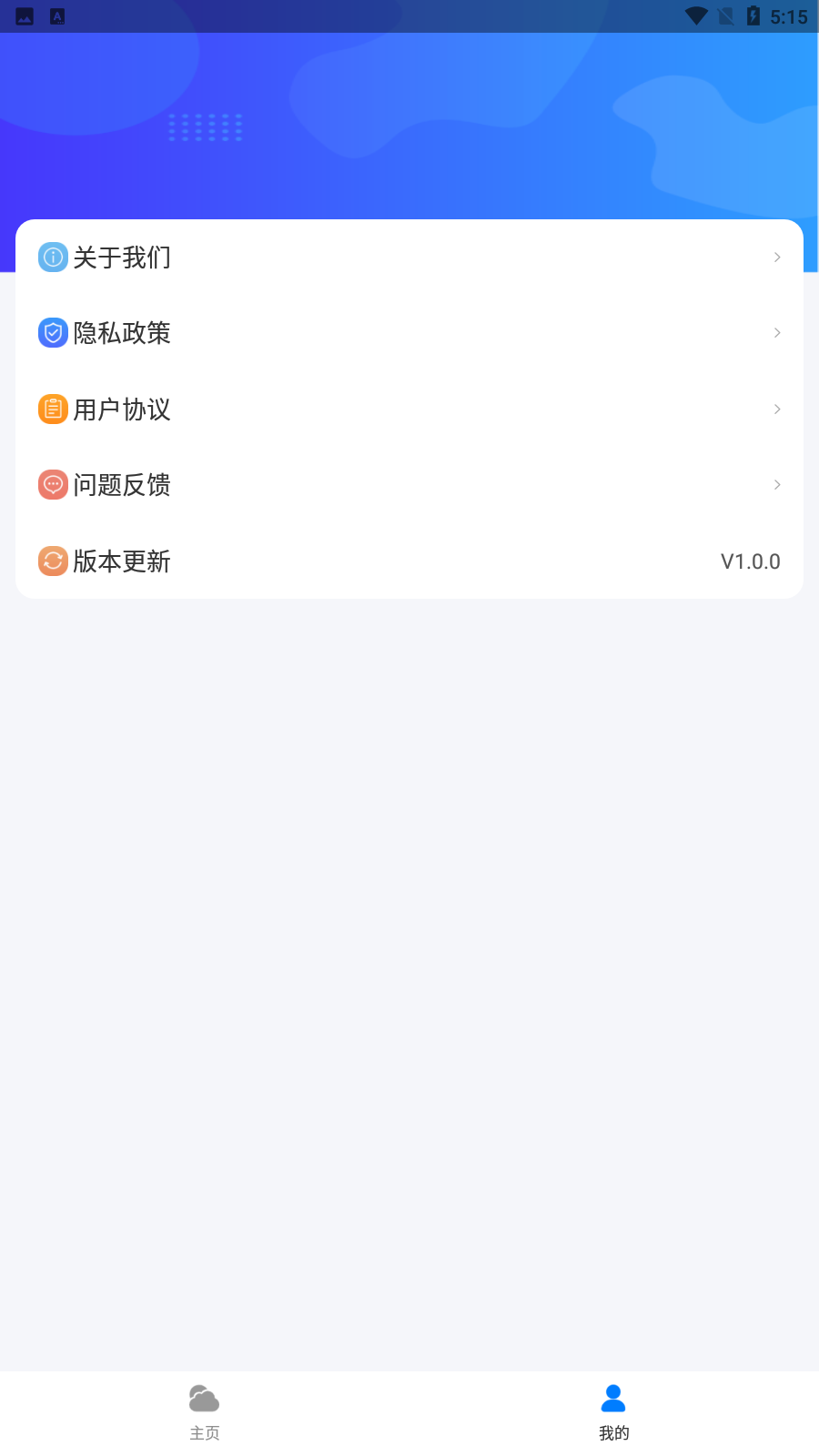
Task: Expand 用户协议 via its chevron
Action: [777, 409]
